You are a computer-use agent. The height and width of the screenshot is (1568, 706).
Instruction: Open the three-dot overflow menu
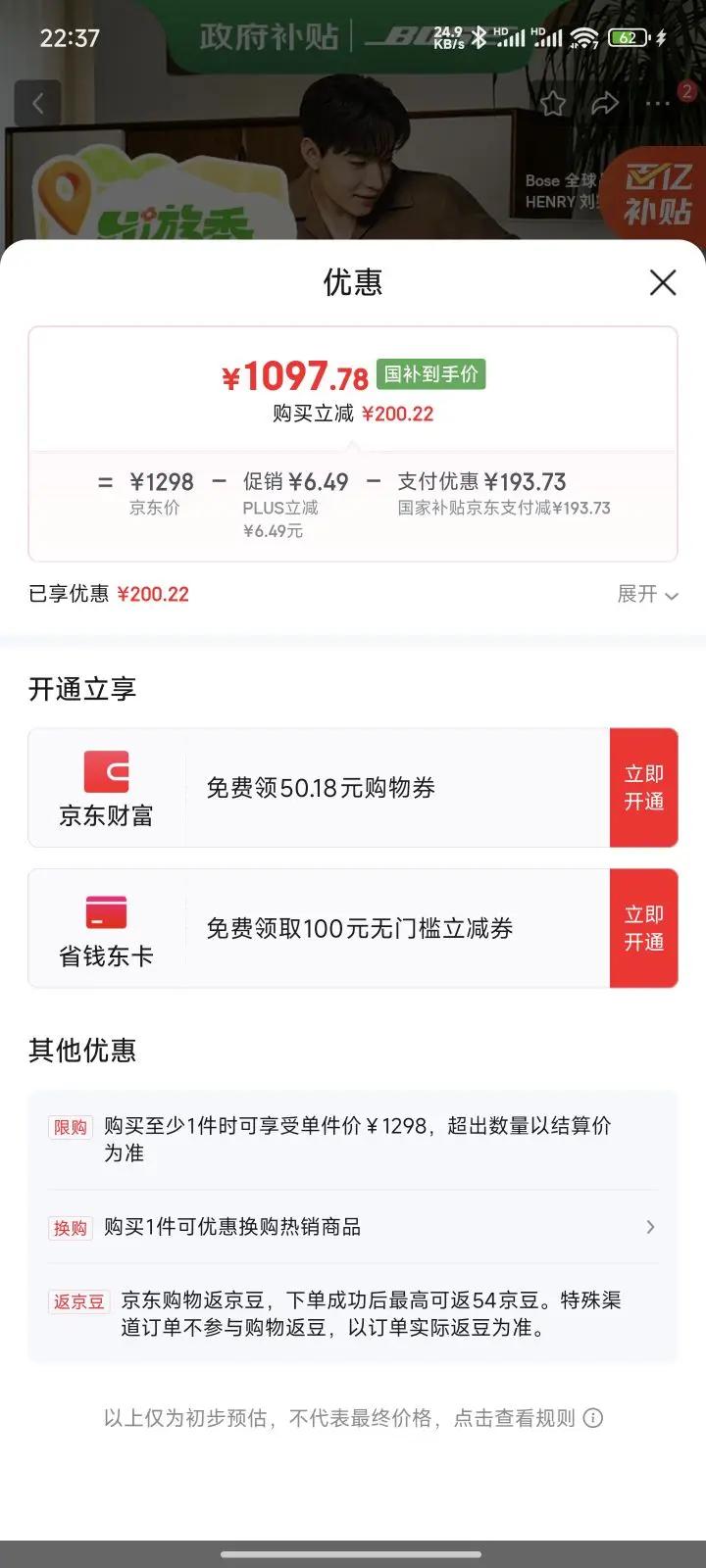[x=658, y=104]
